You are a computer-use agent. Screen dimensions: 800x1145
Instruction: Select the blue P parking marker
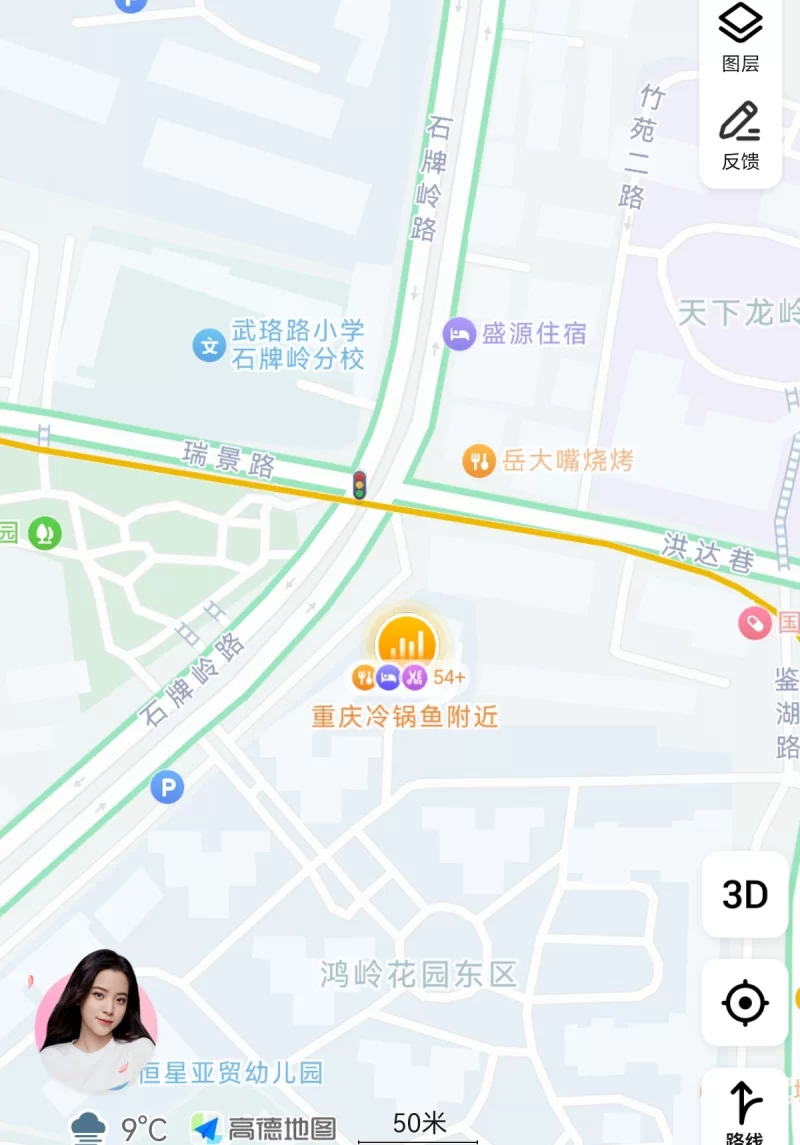point(168,787)
